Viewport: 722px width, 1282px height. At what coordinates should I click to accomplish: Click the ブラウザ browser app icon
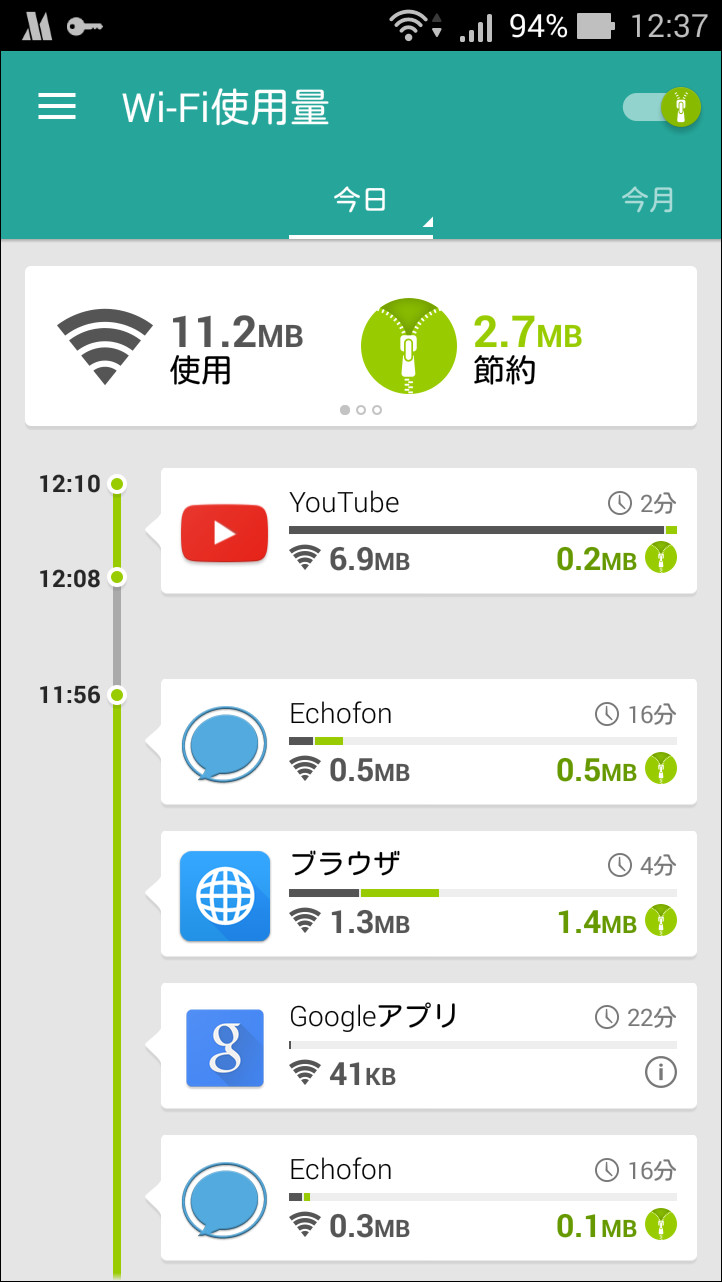point(224,896)
